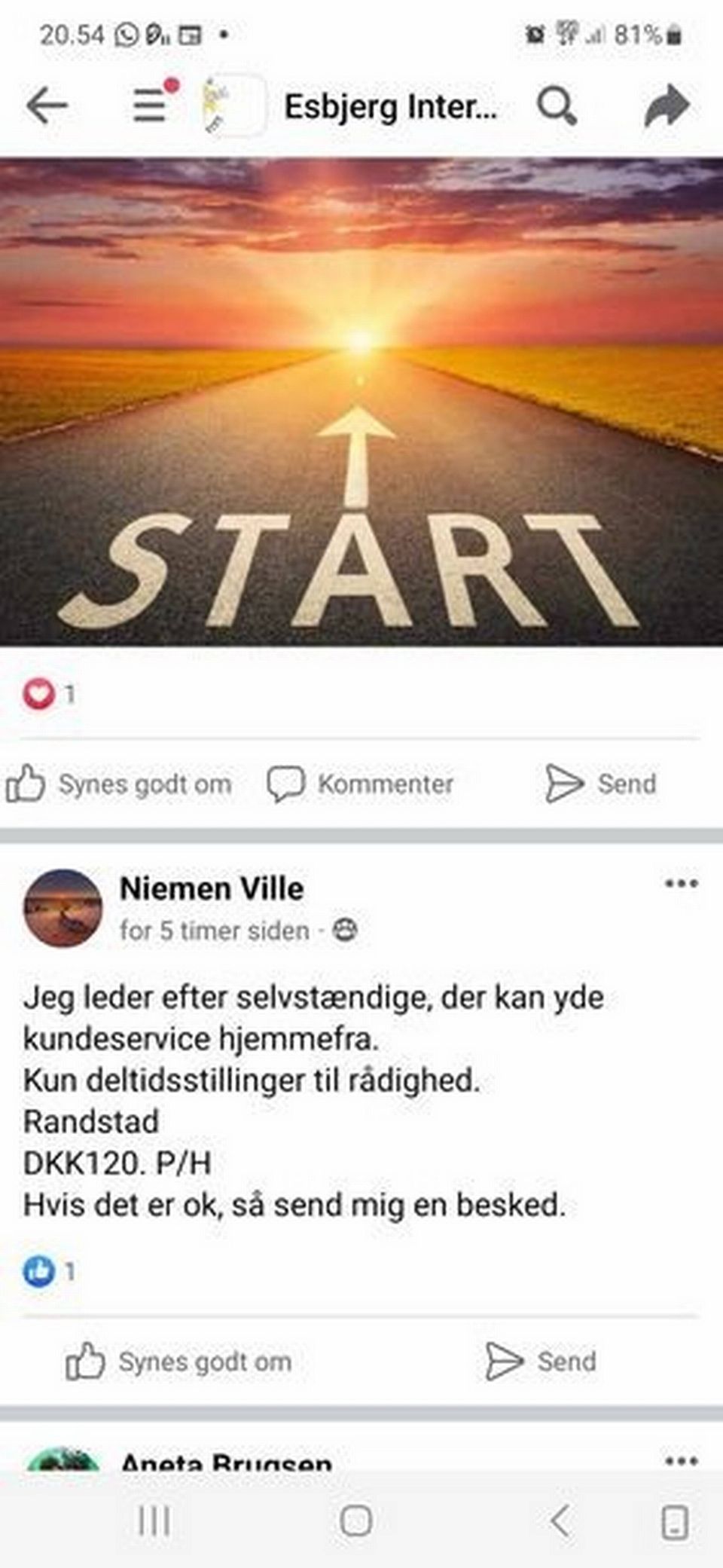The image size is (723, 1568).
Task: Show recent apps from the navigation bar
Action: pyautogui.click(x=154, y=1521)
